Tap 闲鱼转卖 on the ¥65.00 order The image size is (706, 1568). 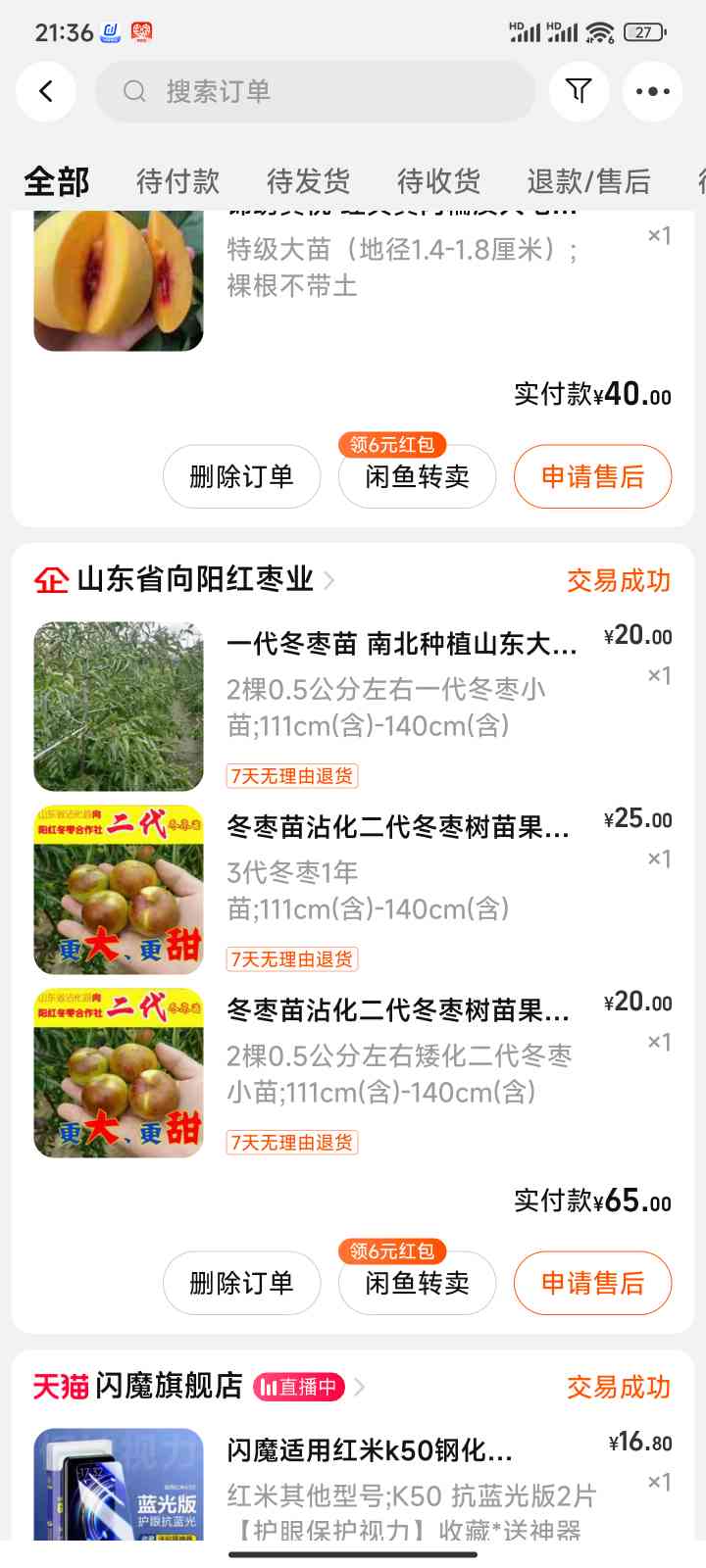point(417,1283)
